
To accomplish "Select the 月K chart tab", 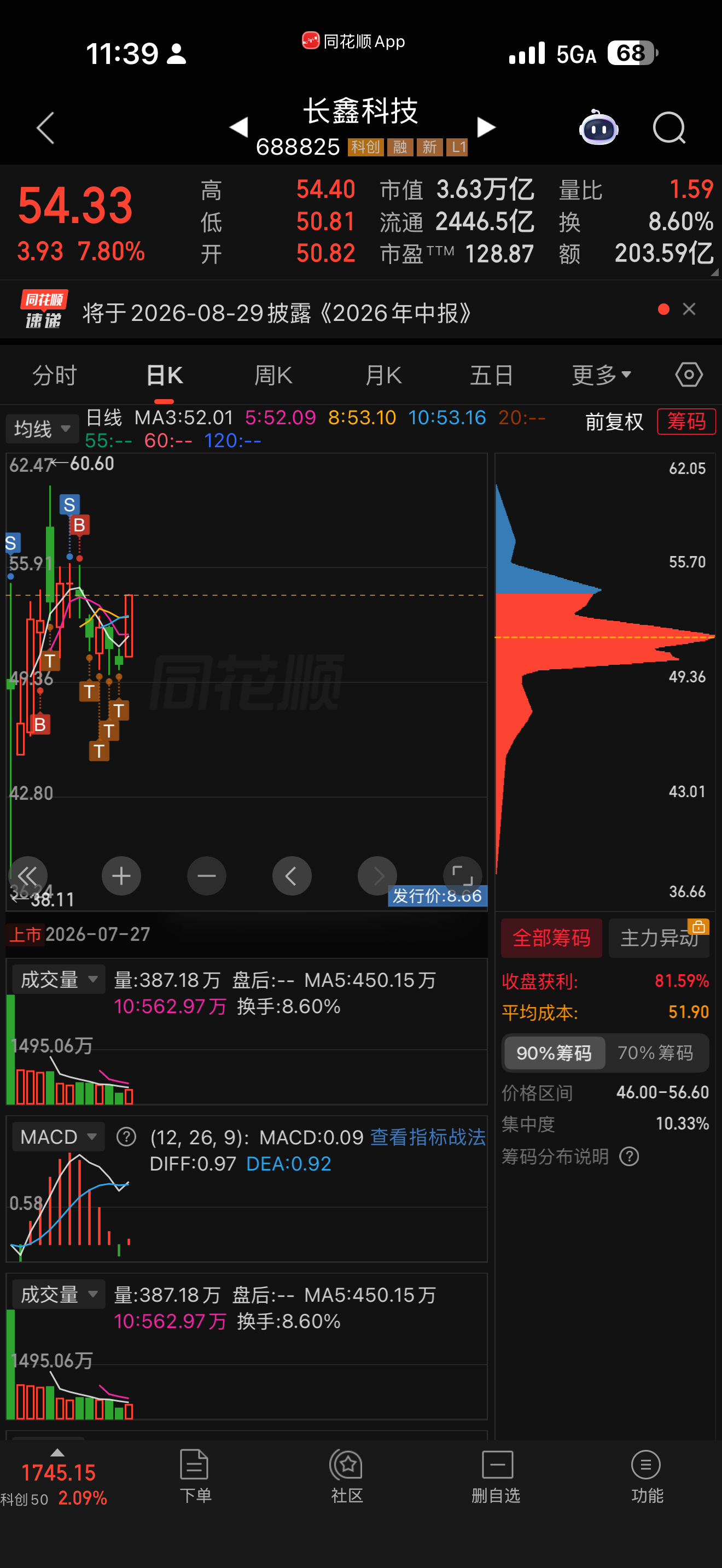I will 383,375.
